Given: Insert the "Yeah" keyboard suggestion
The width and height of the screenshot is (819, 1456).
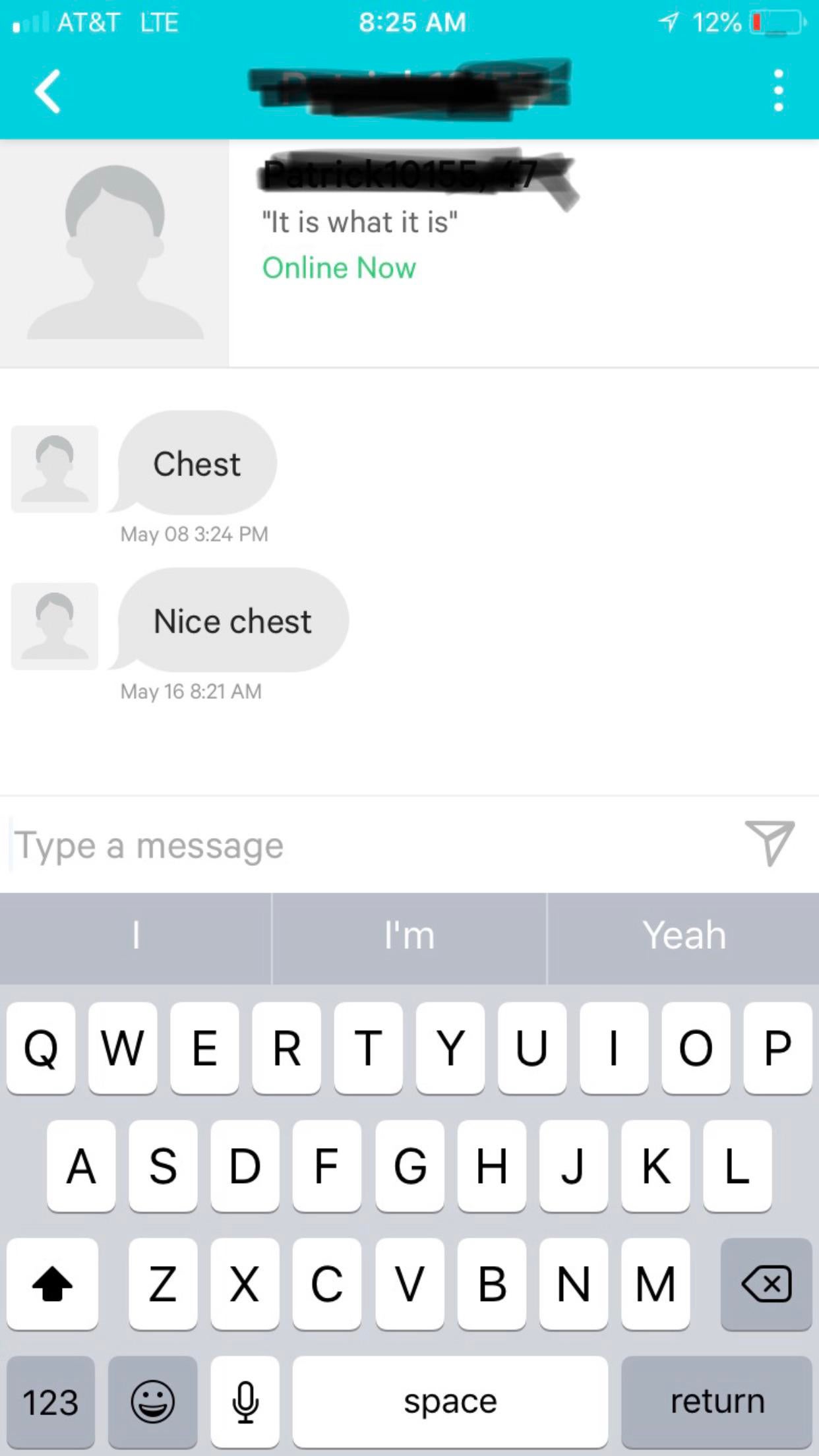Looking at the screenshot, I should click(684, 936).
